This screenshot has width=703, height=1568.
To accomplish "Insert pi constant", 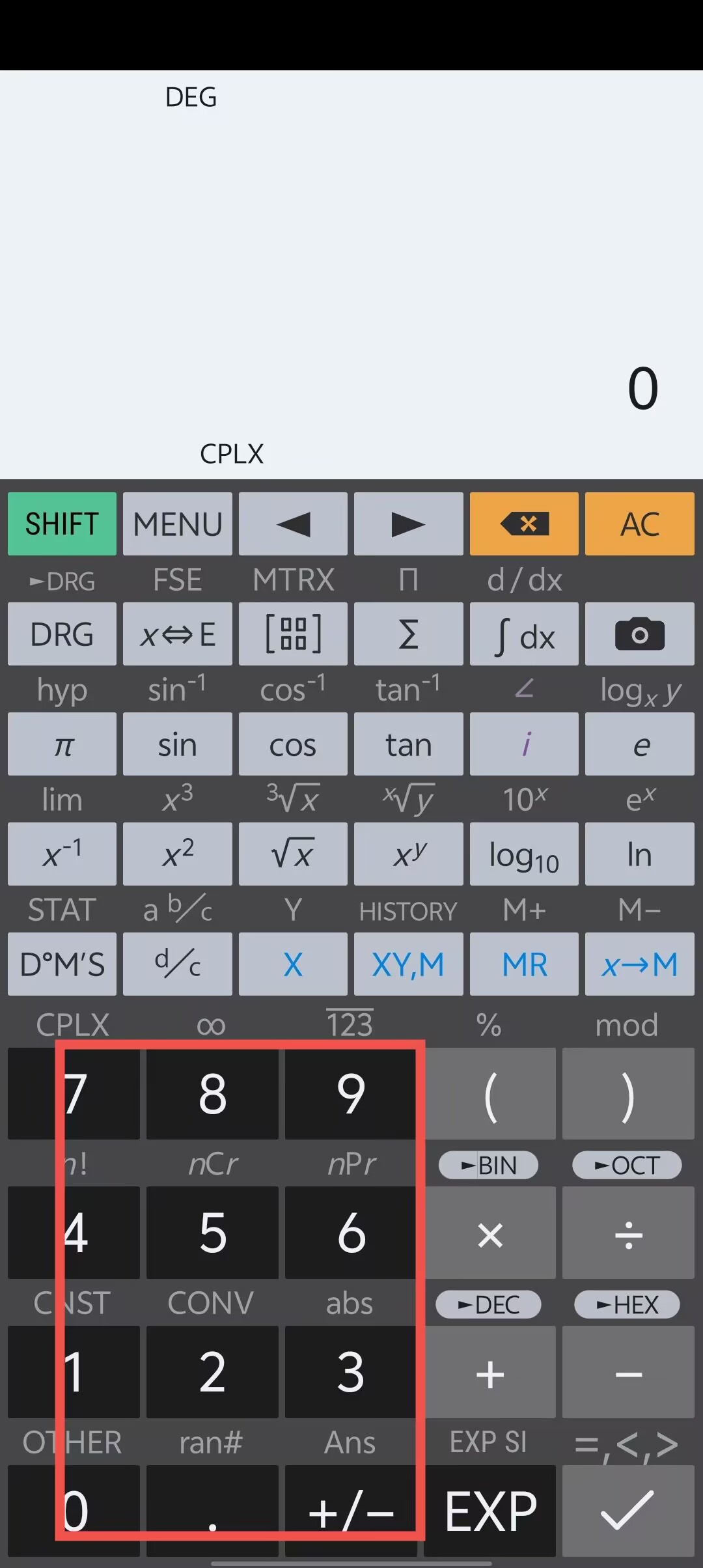I will coord(62,744).
